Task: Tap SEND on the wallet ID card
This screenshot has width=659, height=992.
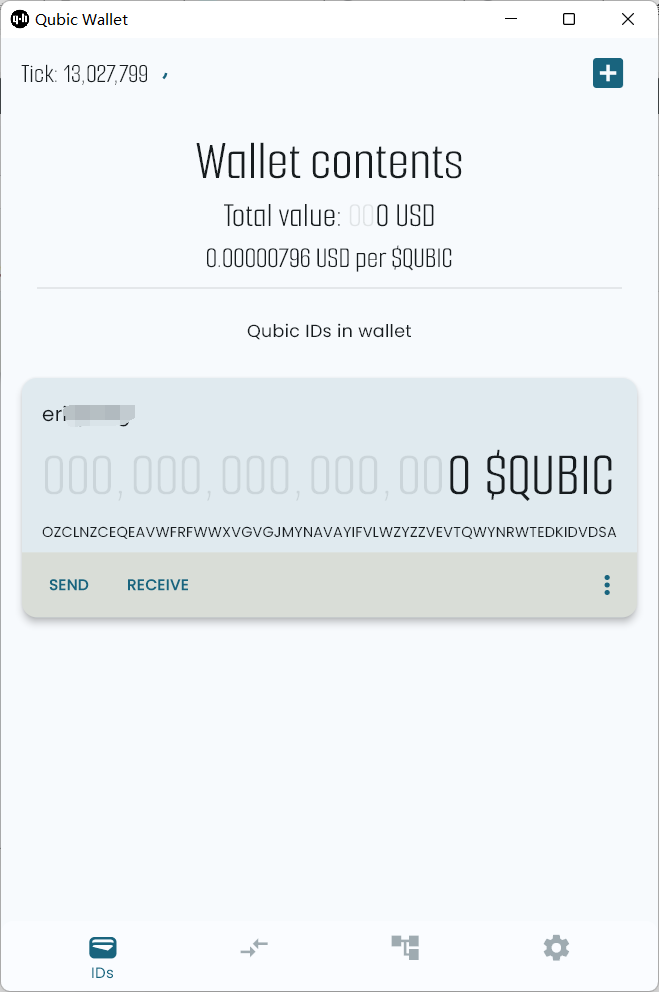Action: click(x=69, y=585)
